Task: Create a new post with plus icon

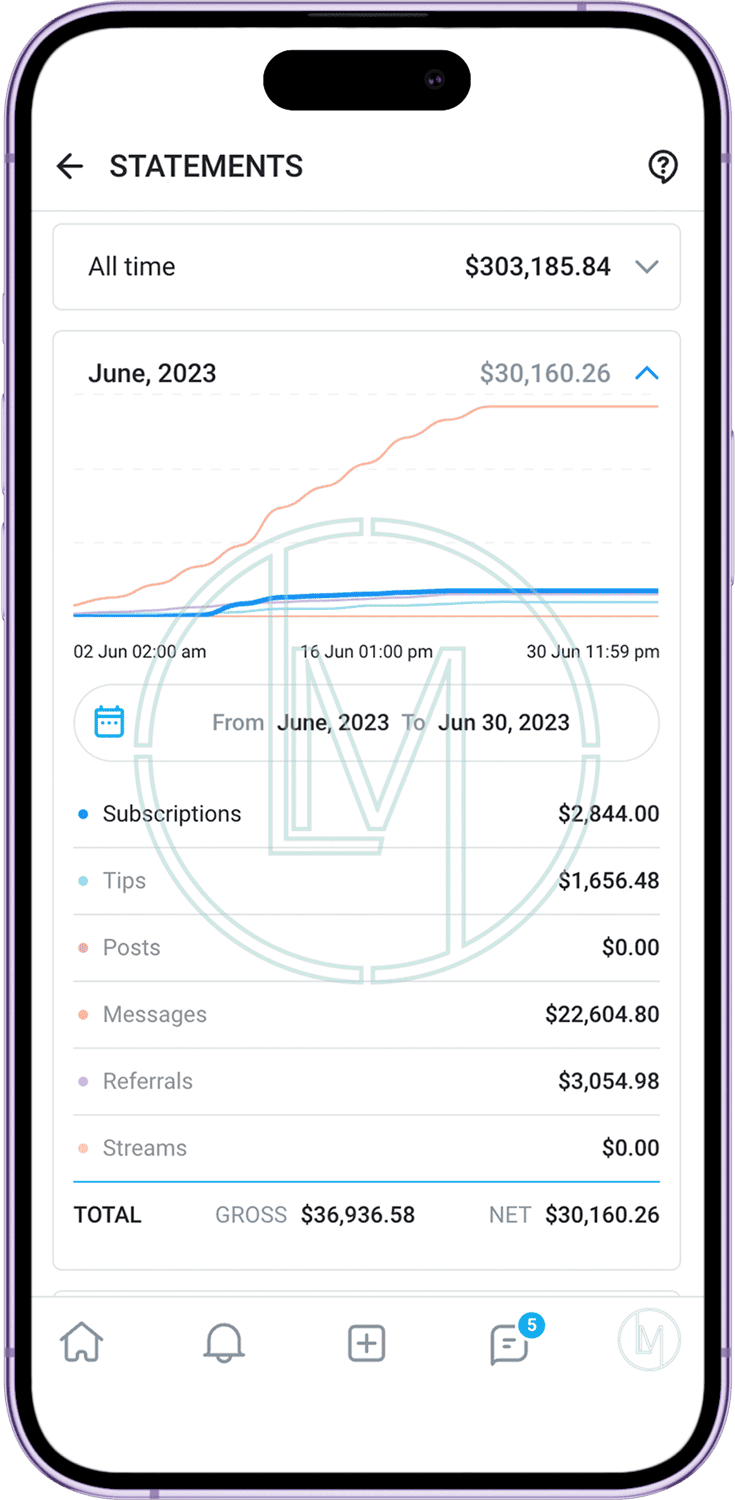Action: pyautogui.click(x=366, y=1343)
